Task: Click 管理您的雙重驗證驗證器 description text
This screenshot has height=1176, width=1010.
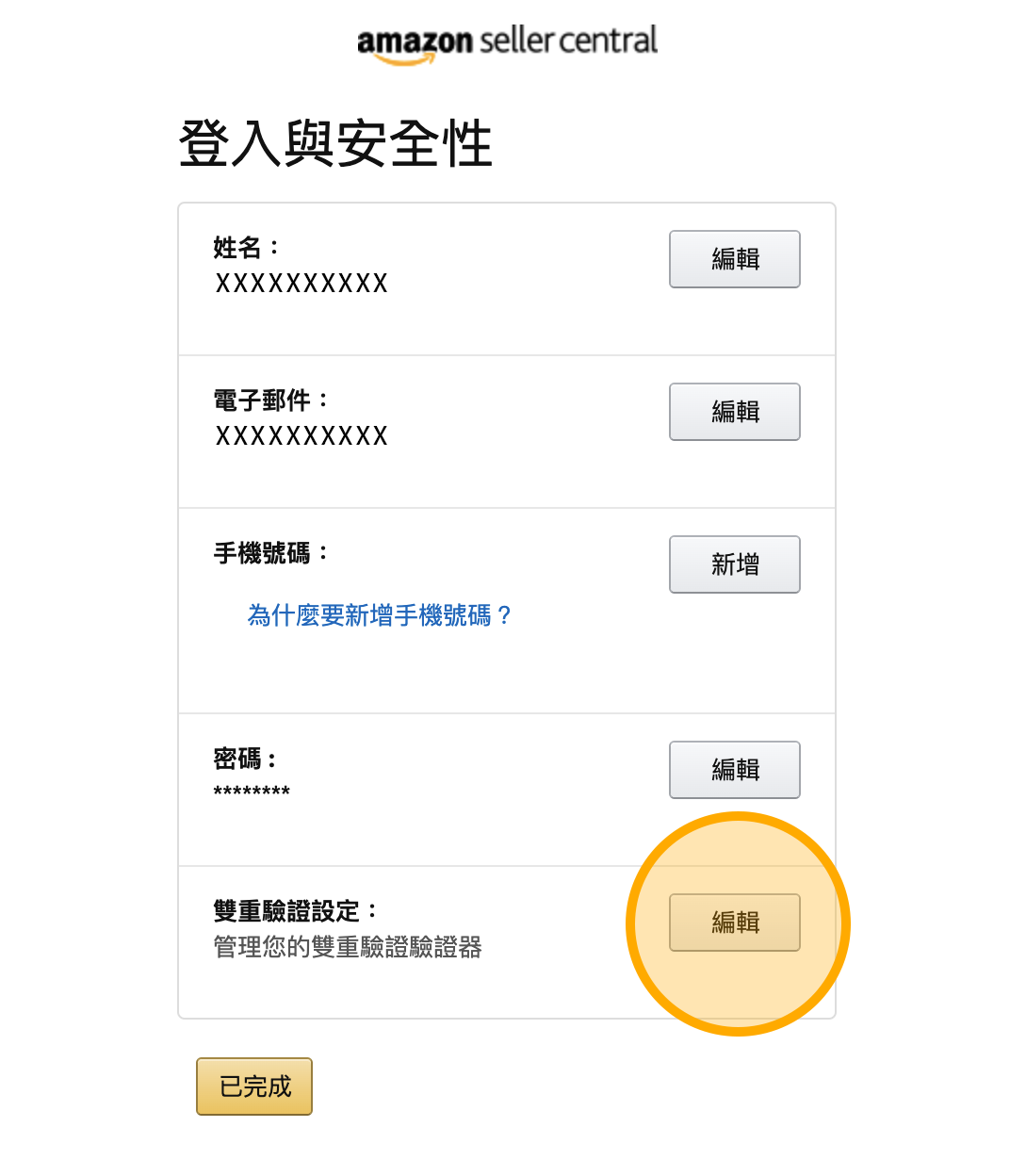Action: coord(348,949)
